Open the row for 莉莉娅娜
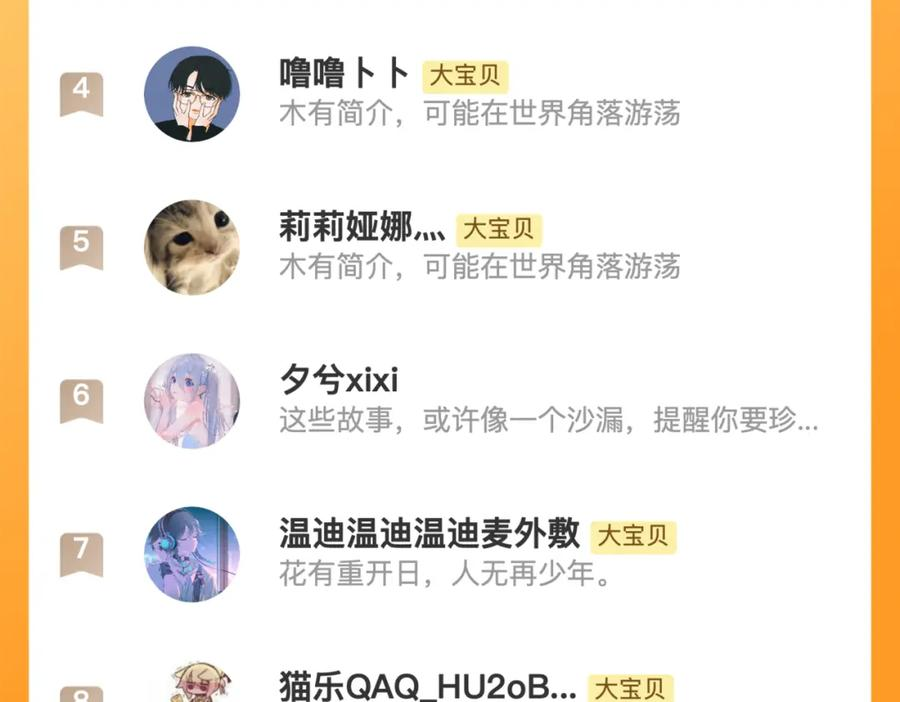This screenshot has height=702, width=900. click(x=449, y=247)
